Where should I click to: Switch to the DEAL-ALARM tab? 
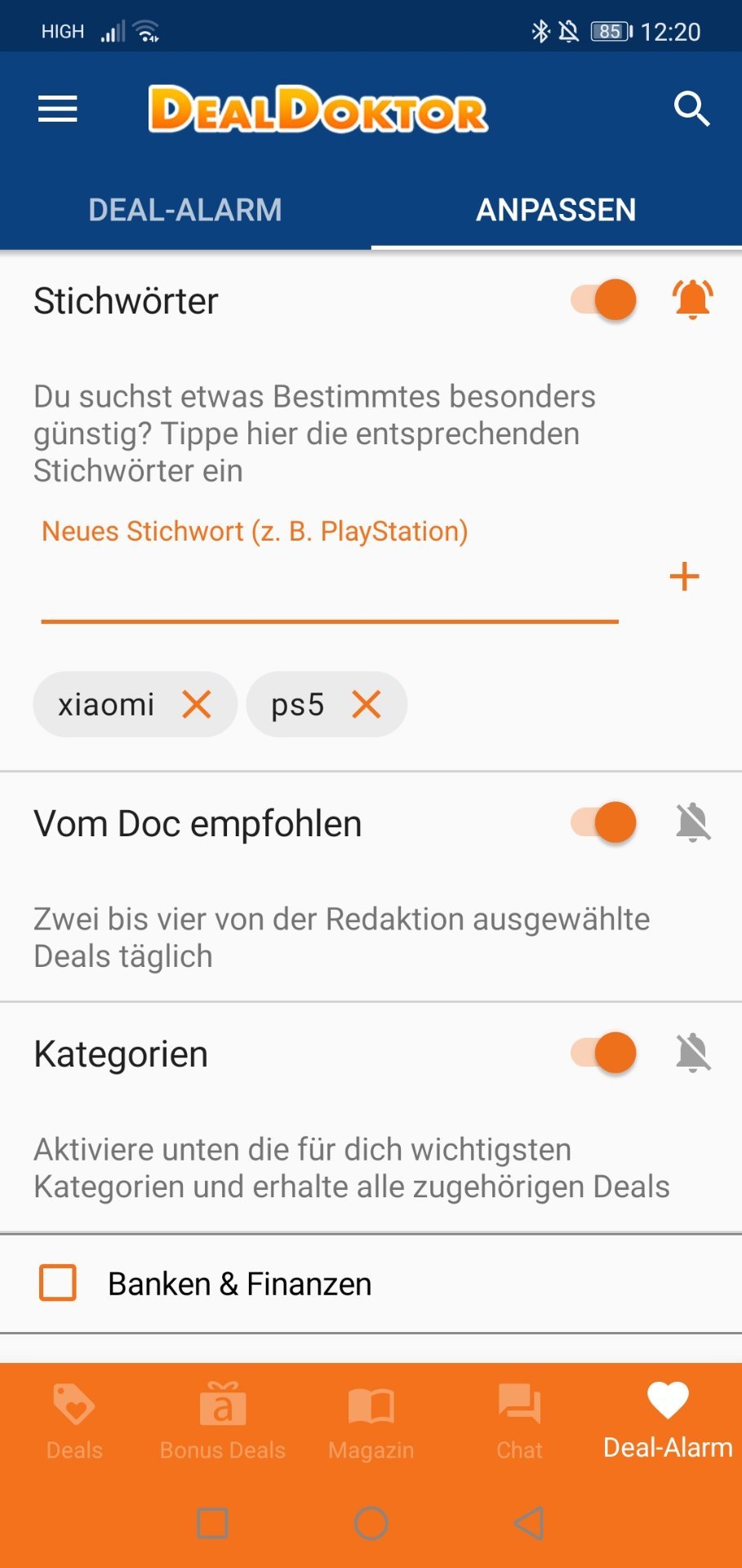tap(185, 210)
